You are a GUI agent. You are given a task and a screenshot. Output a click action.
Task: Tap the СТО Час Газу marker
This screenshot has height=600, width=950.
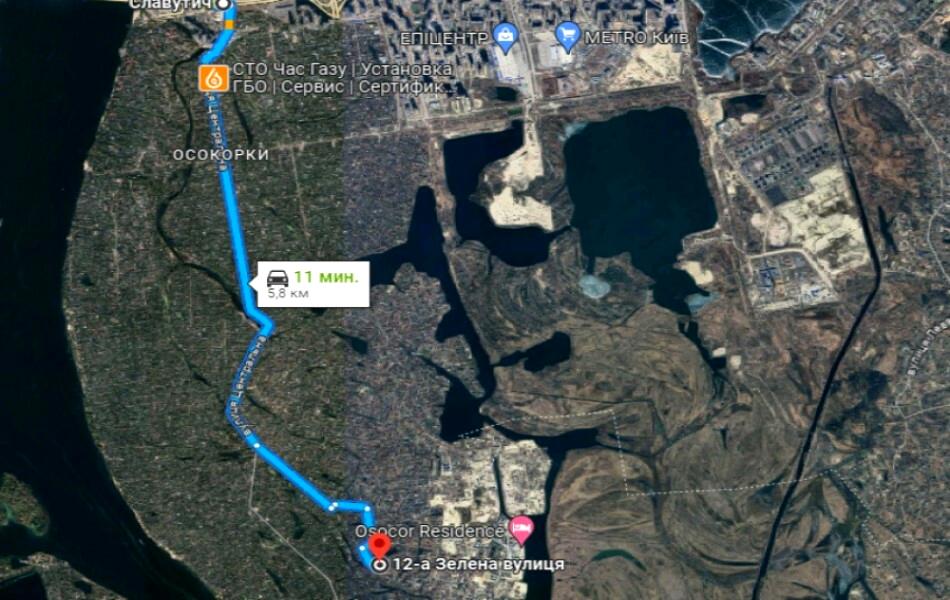point(213,78)
